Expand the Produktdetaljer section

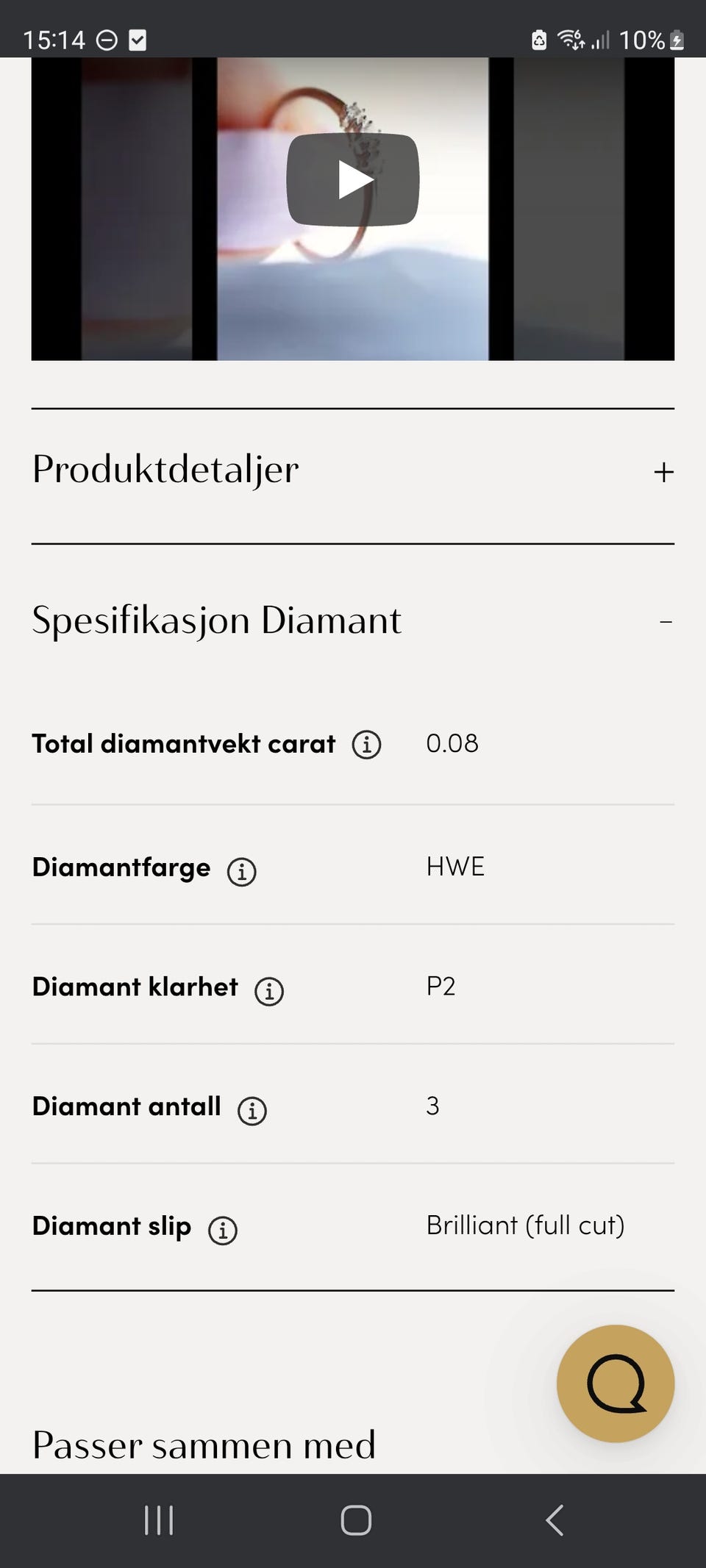353,470
